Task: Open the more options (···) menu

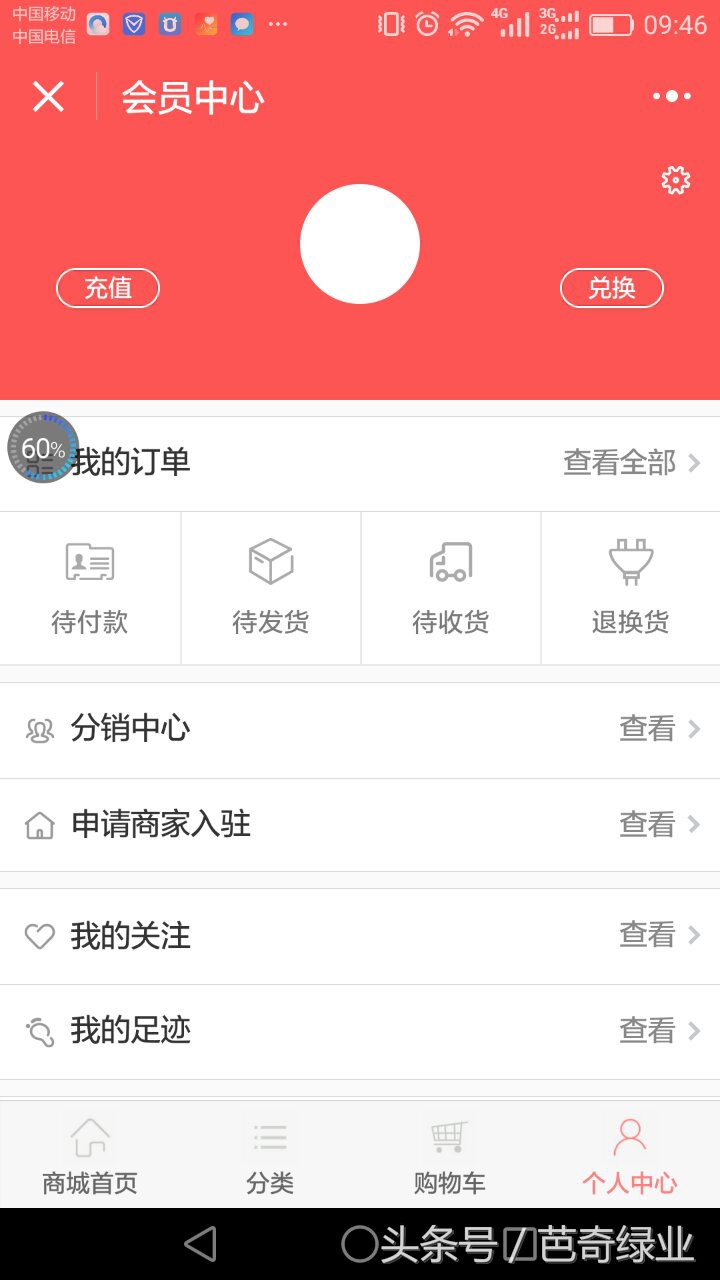Action: tap(671, 96)
